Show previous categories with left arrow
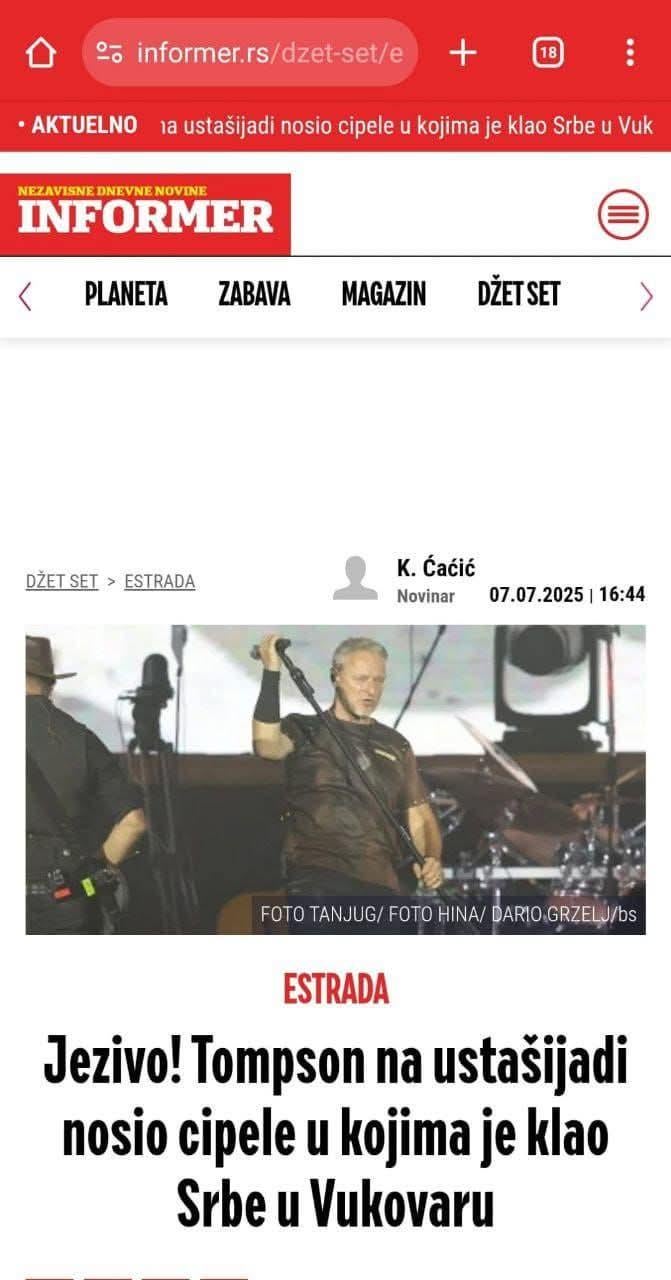 coord(25,296)
